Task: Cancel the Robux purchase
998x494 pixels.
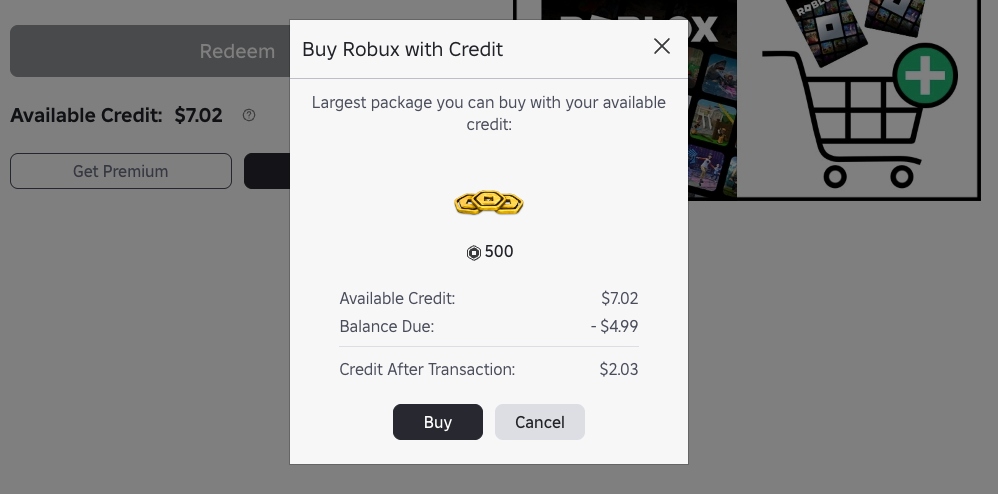Action: pyautogui.click(x=539, y=422)
